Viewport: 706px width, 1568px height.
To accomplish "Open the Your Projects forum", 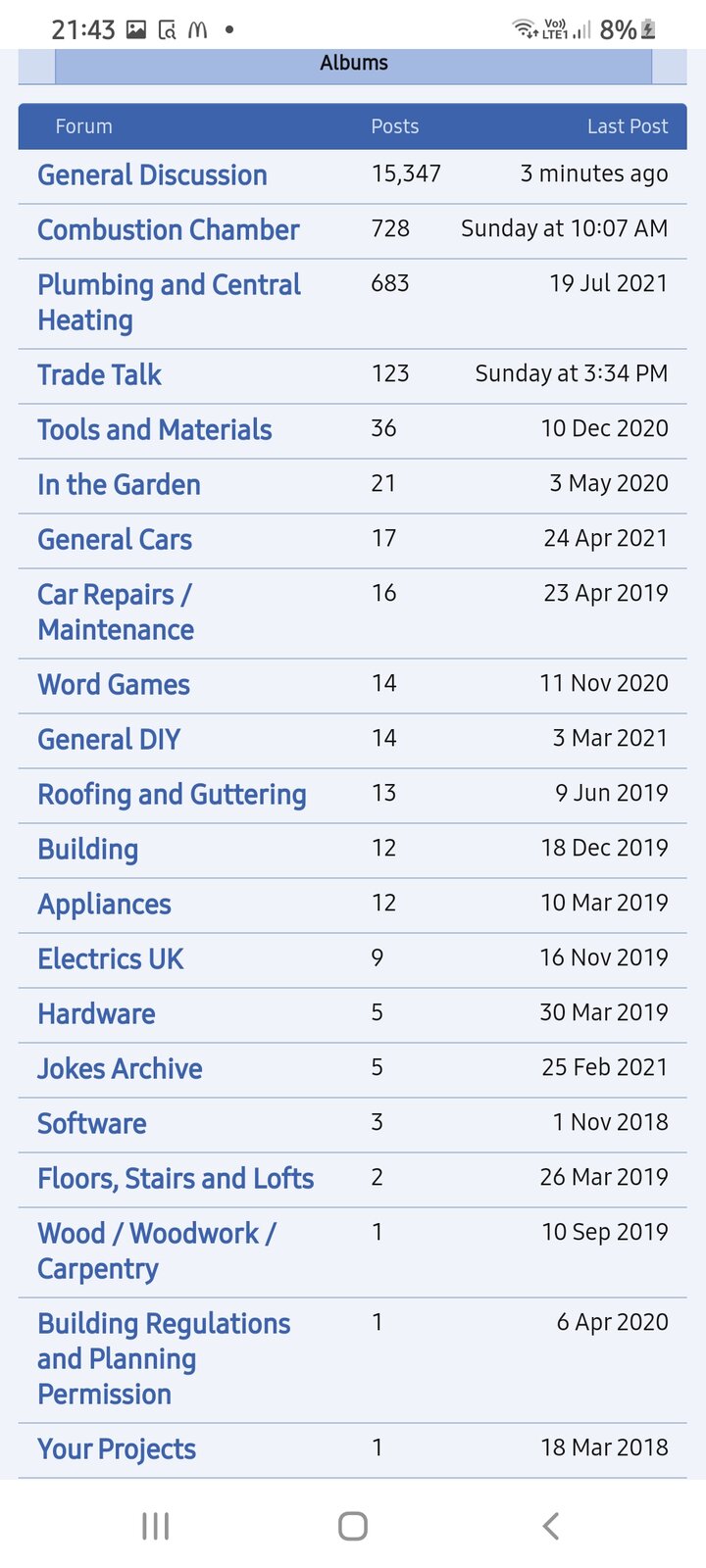I will tap(116, 1448).
